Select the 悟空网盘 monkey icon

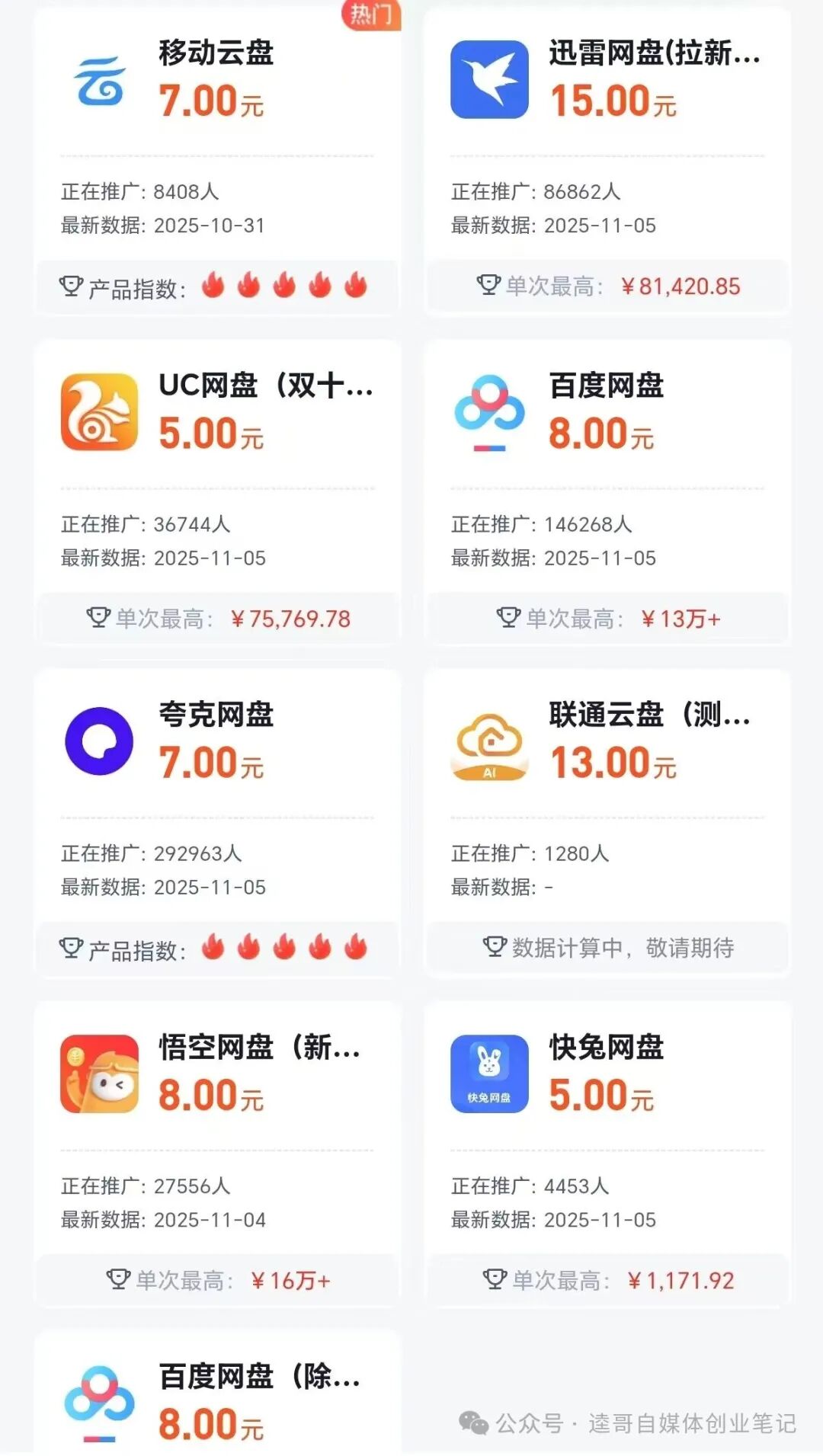(x=101, y=1074)
